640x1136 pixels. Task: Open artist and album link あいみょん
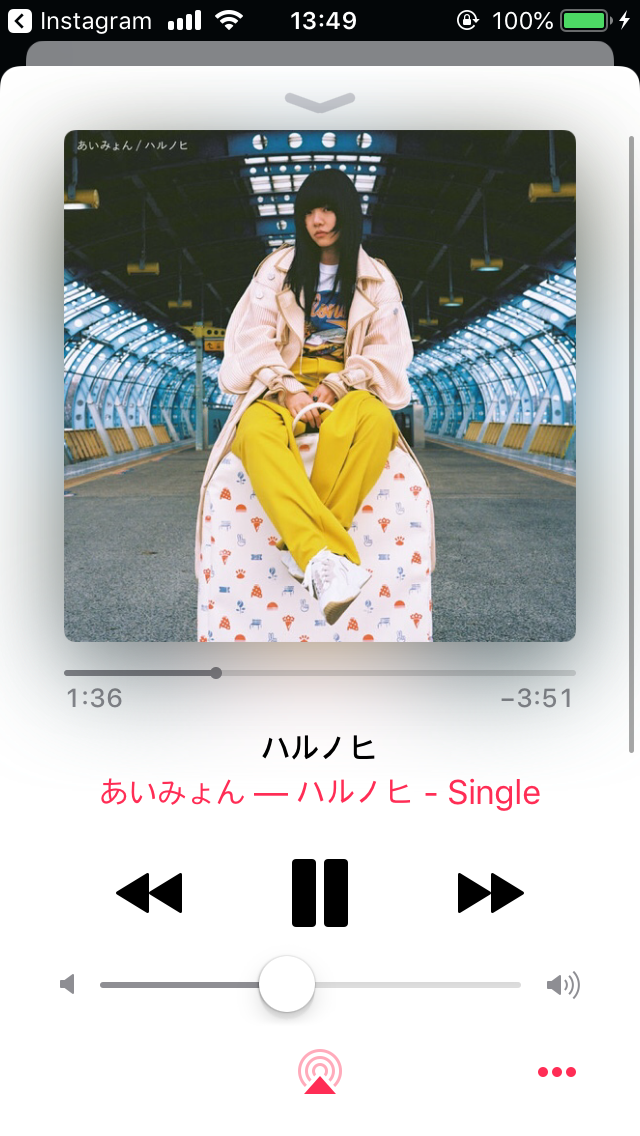click(320, 793)
